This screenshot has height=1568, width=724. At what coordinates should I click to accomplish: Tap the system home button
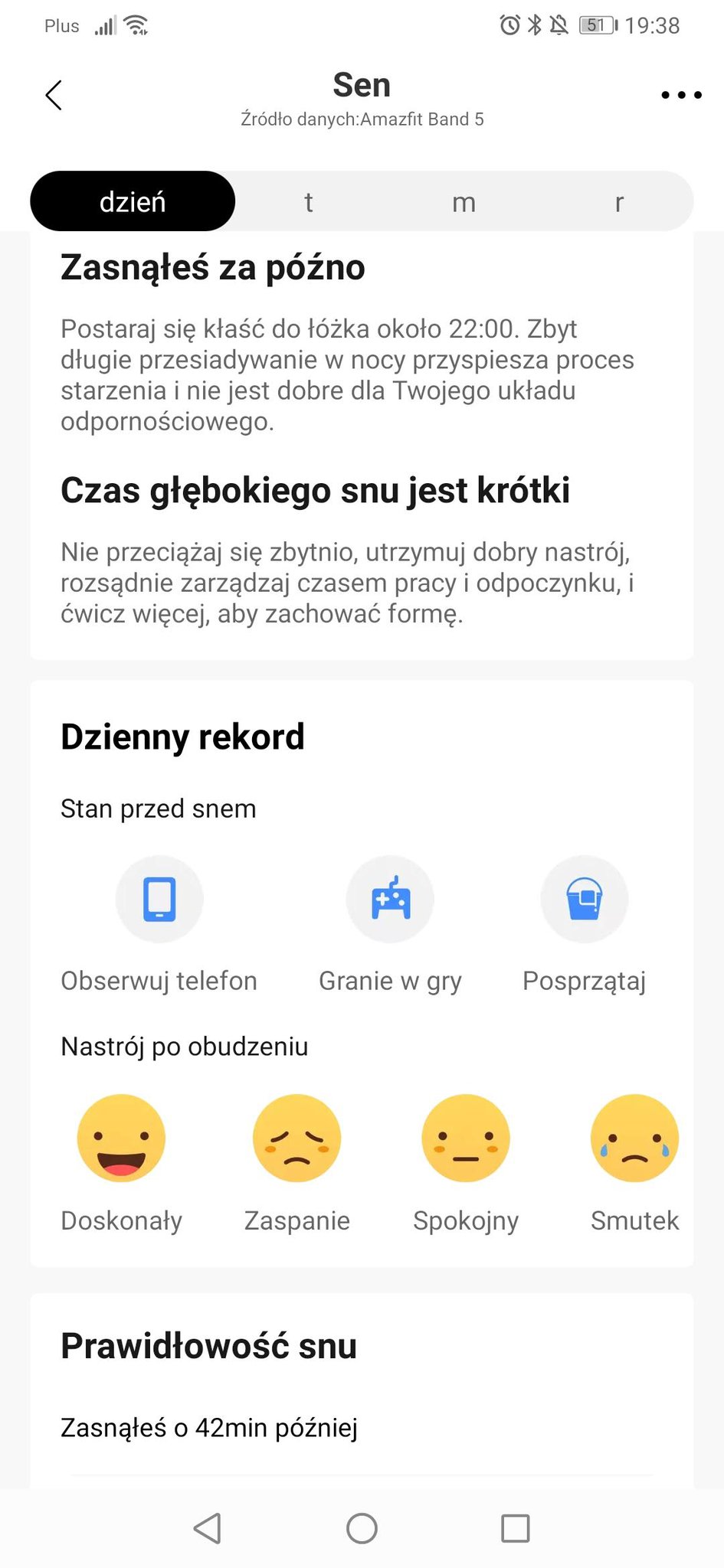pyautogui.click(x=362, y=1528)
